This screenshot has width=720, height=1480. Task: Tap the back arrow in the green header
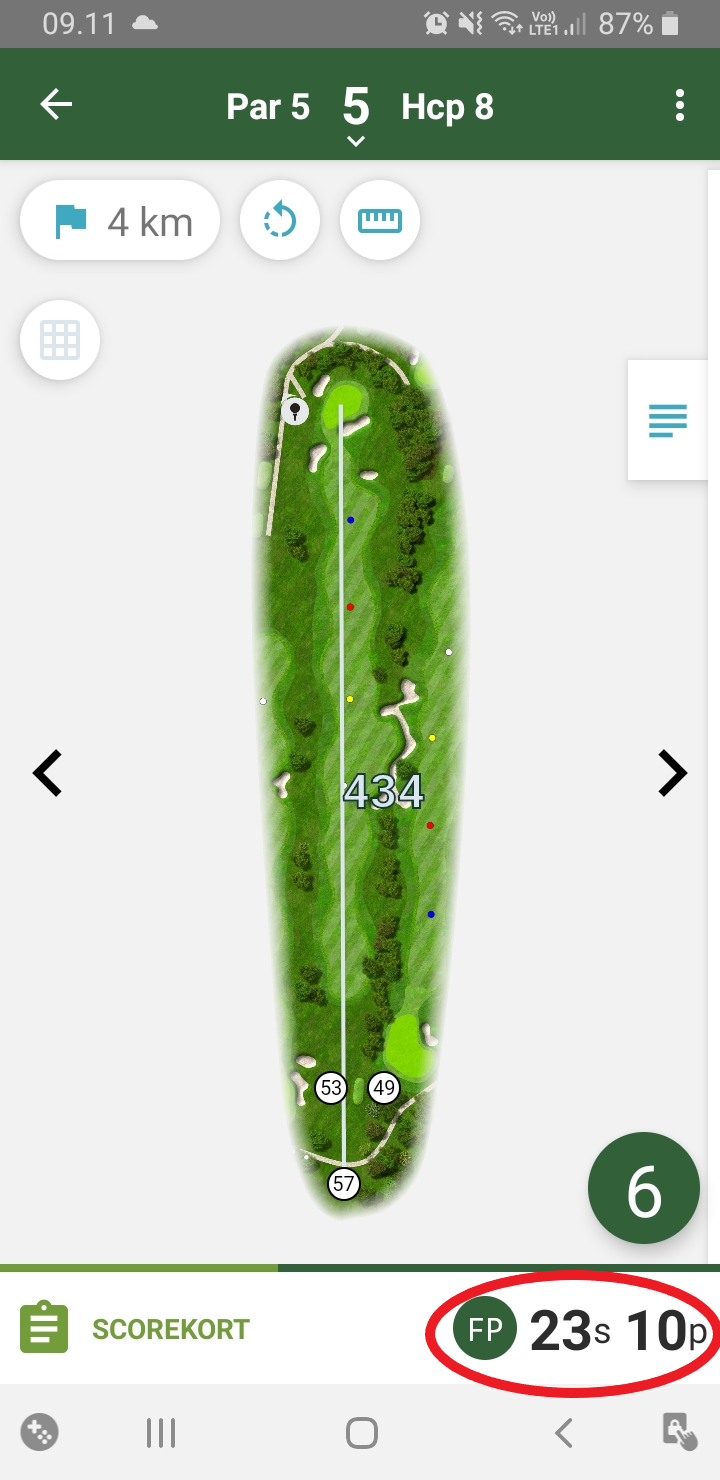pos(55,103)
